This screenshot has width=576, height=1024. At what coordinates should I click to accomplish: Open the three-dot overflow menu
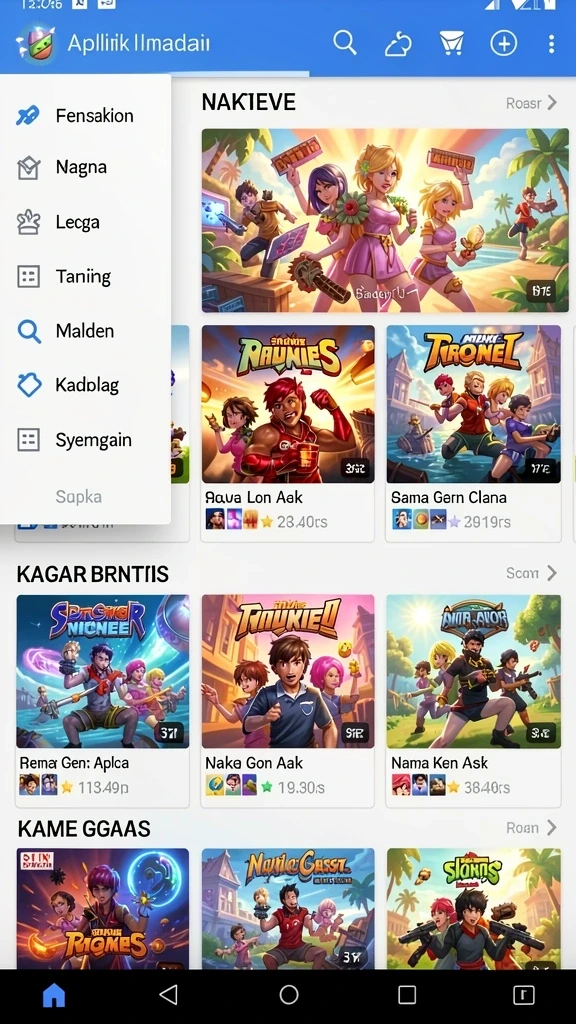click(552, 44)
